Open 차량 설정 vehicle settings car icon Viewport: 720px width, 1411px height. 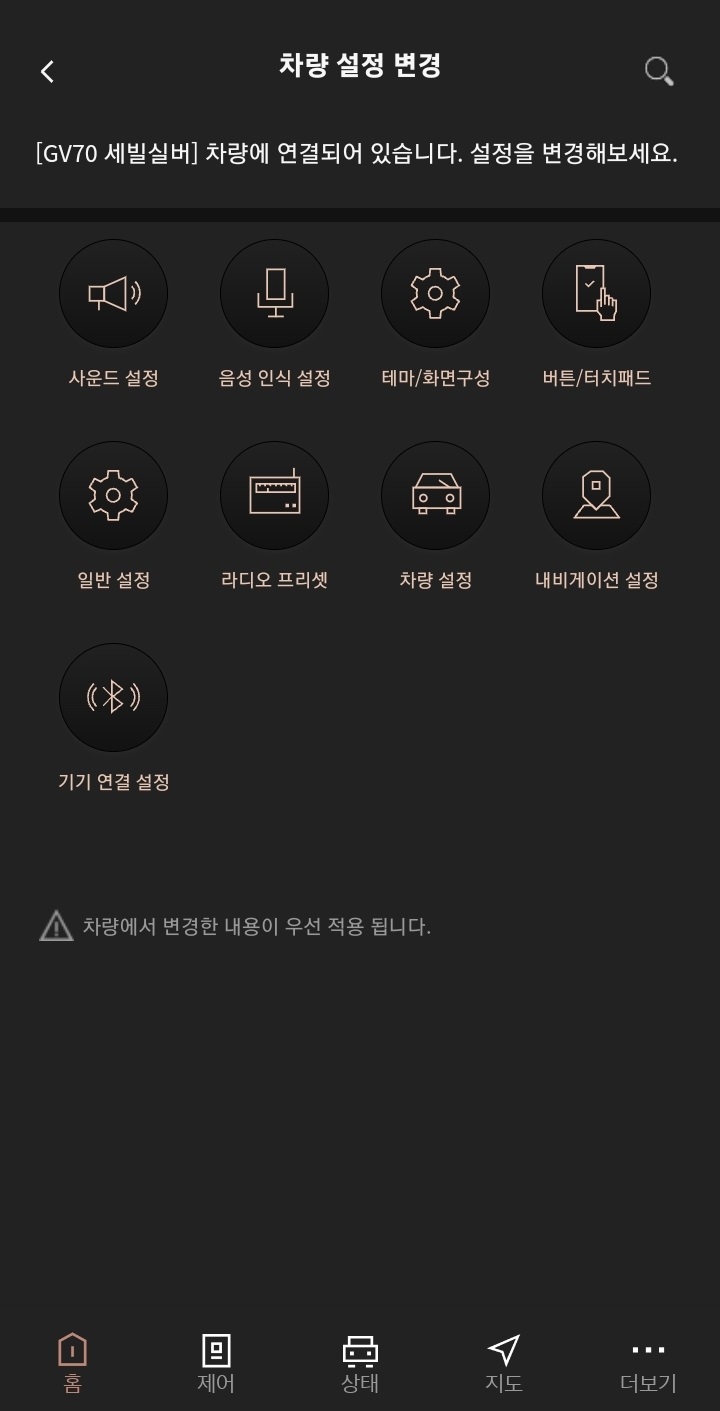[x=435, y=494]
